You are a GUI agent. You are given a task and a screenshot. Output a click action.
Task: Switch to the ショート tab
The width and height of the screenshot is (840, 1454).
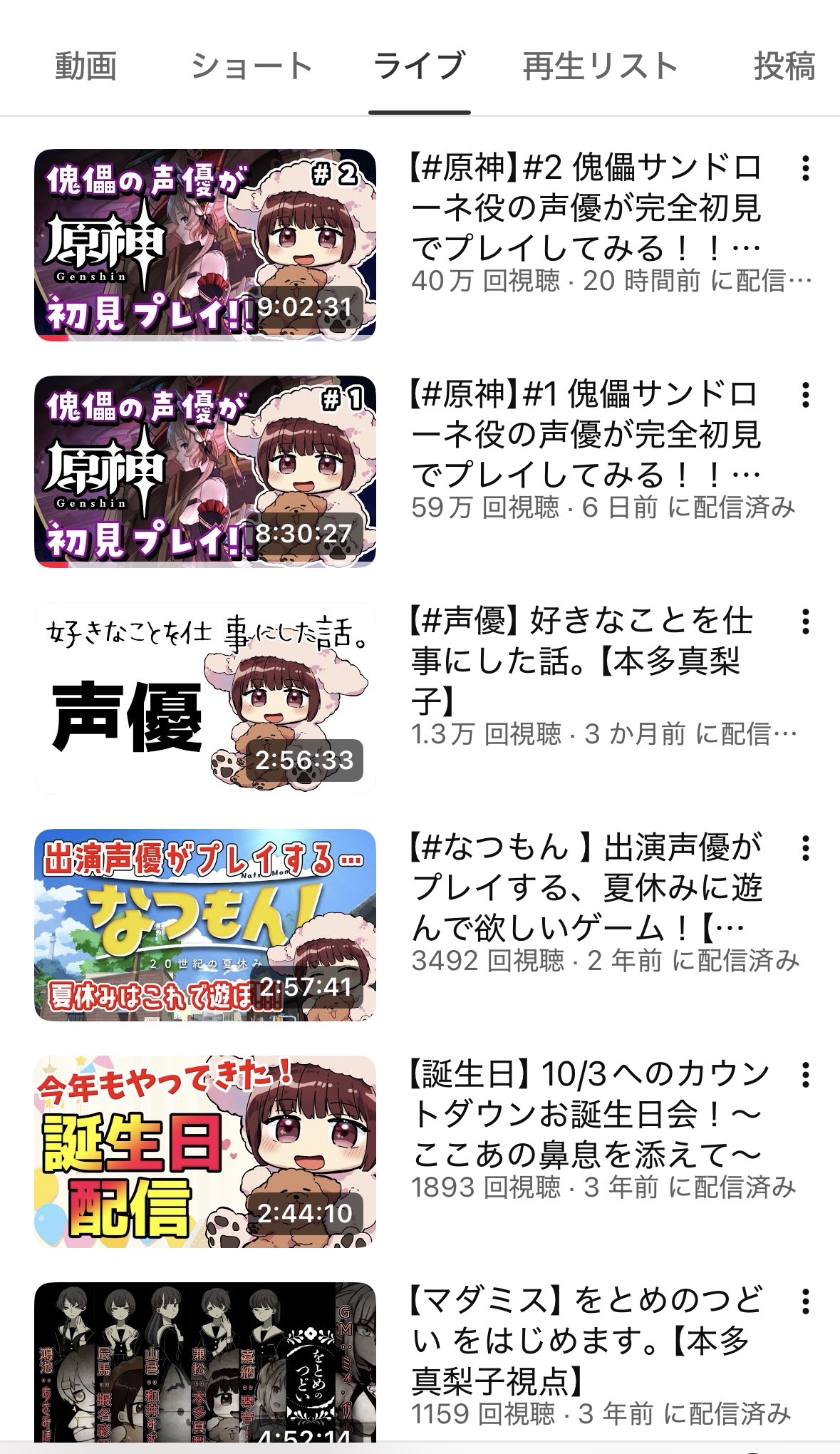[252, 66]
